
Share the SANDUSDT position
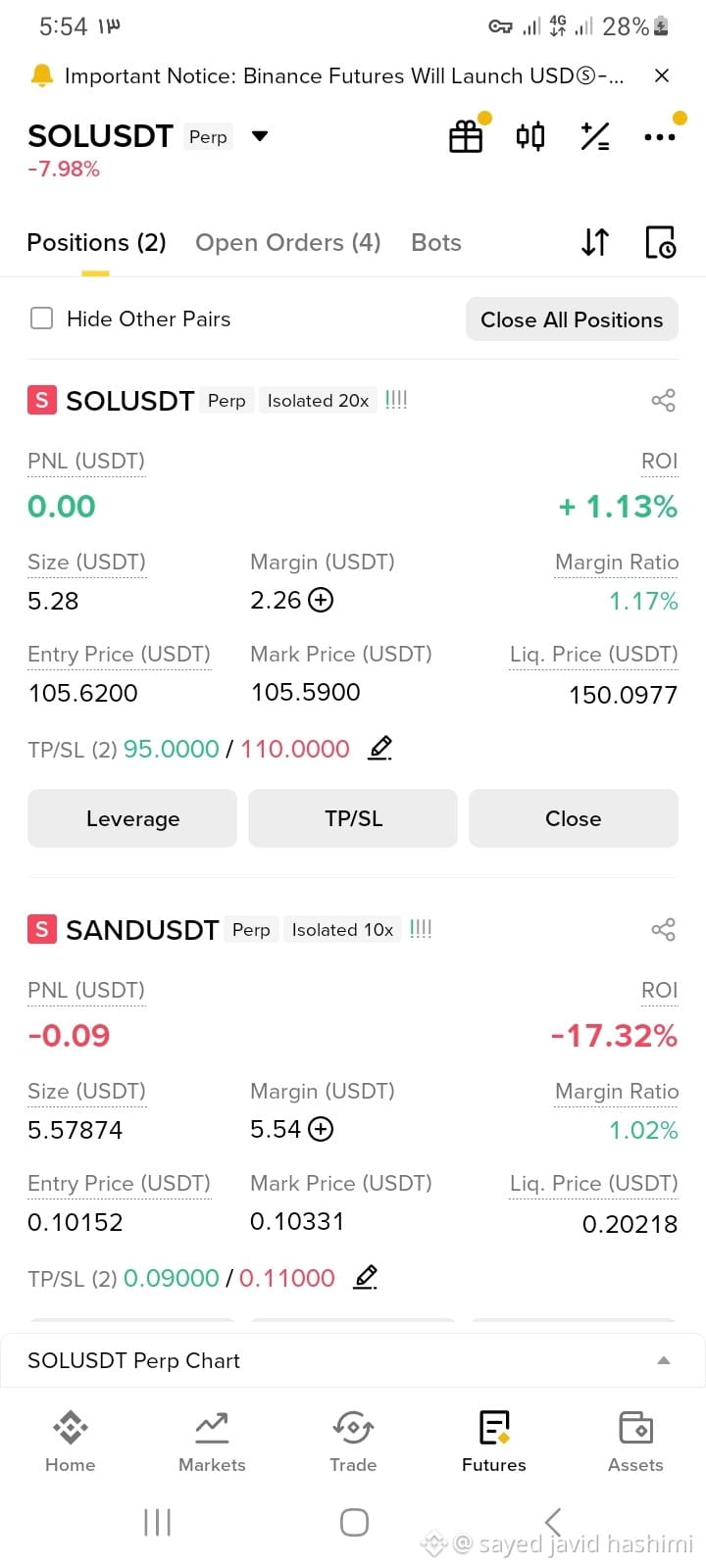click(x=664, y=929)
